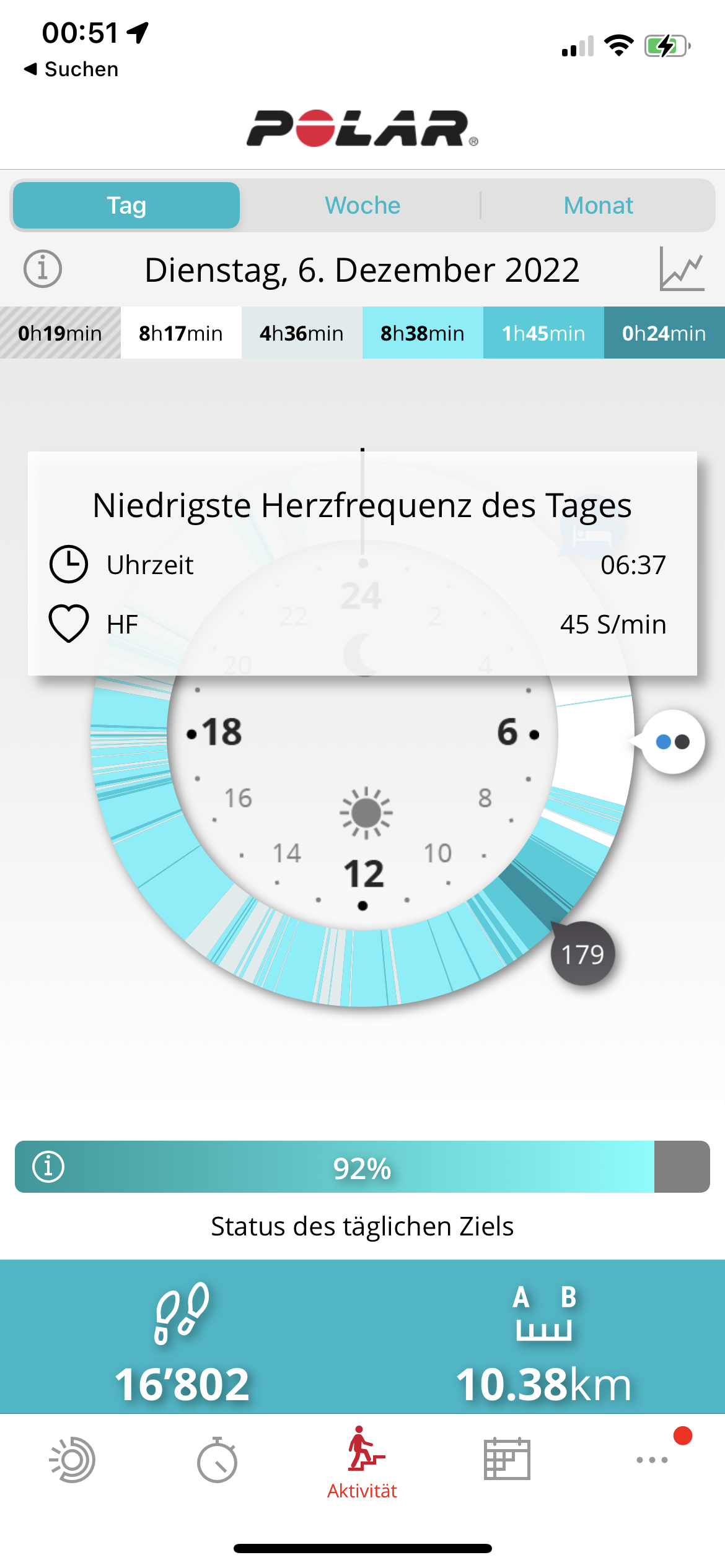The image size is (725, 1568).
Task: Open the More menu via three-dots icon
Action: (x=652, y=1460)
